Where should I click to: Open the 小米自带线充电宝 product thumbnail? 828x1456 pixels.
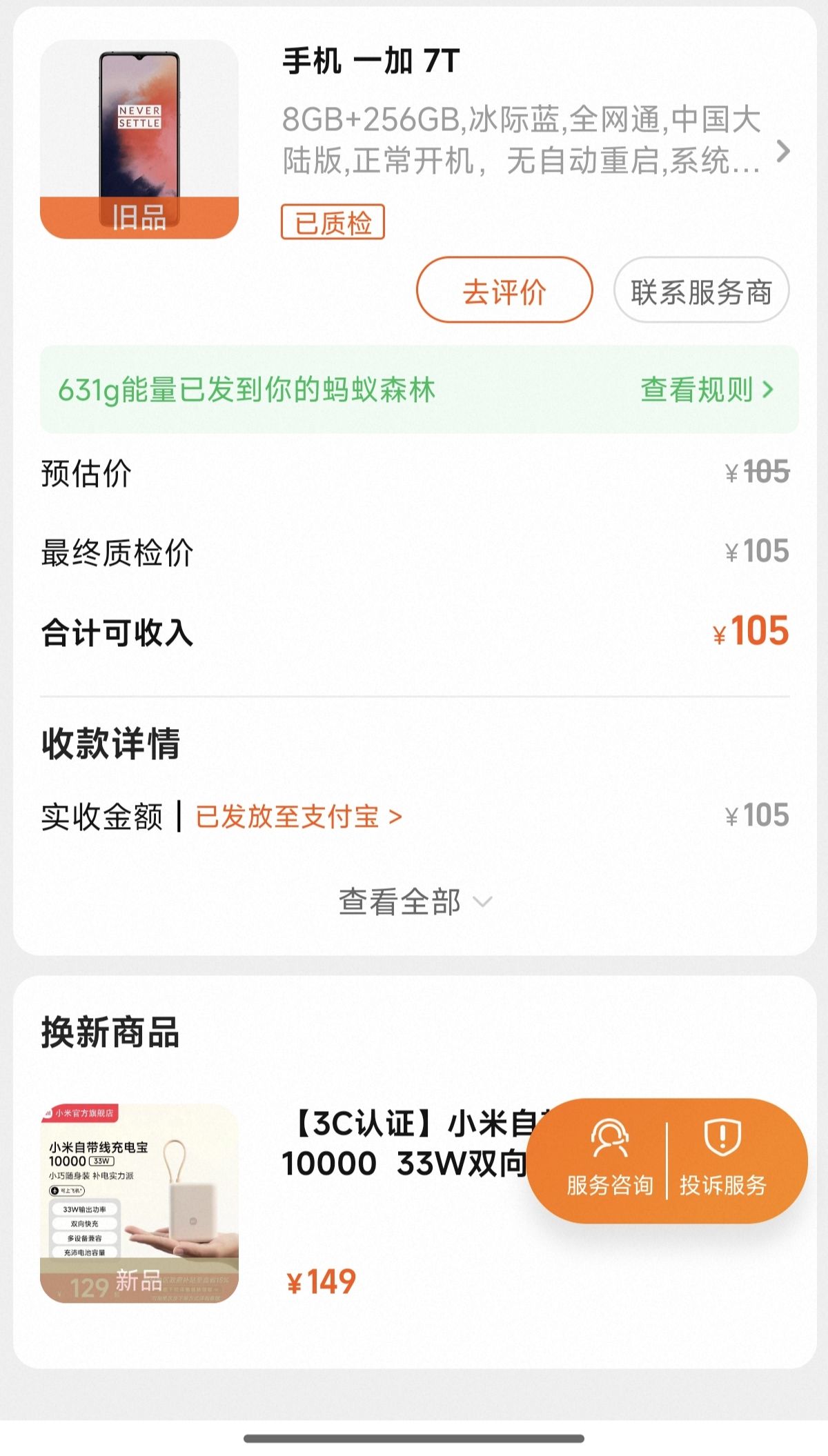point(139,1203)
